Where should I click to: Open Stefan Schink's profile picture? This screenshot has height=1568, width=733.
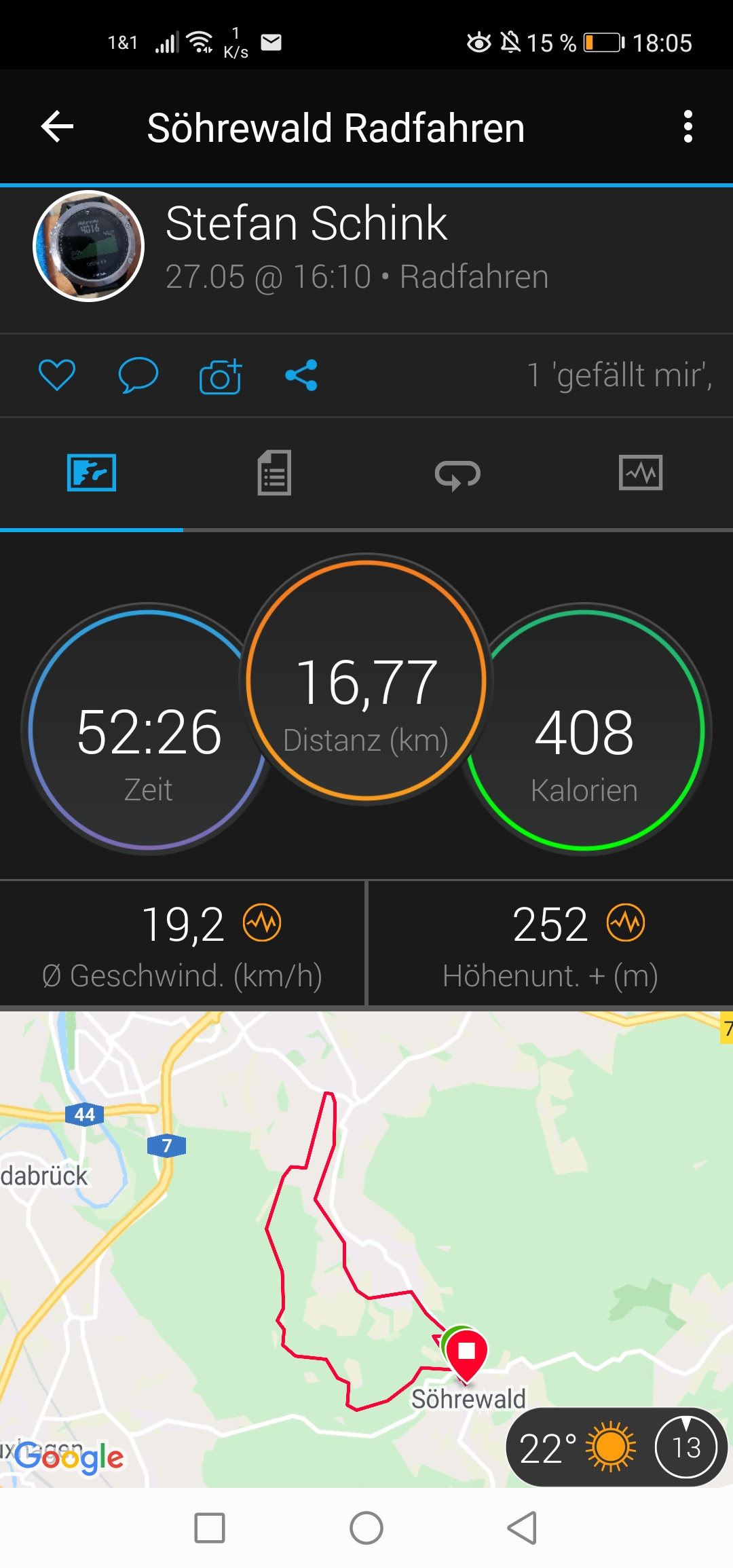click(89, 246)
